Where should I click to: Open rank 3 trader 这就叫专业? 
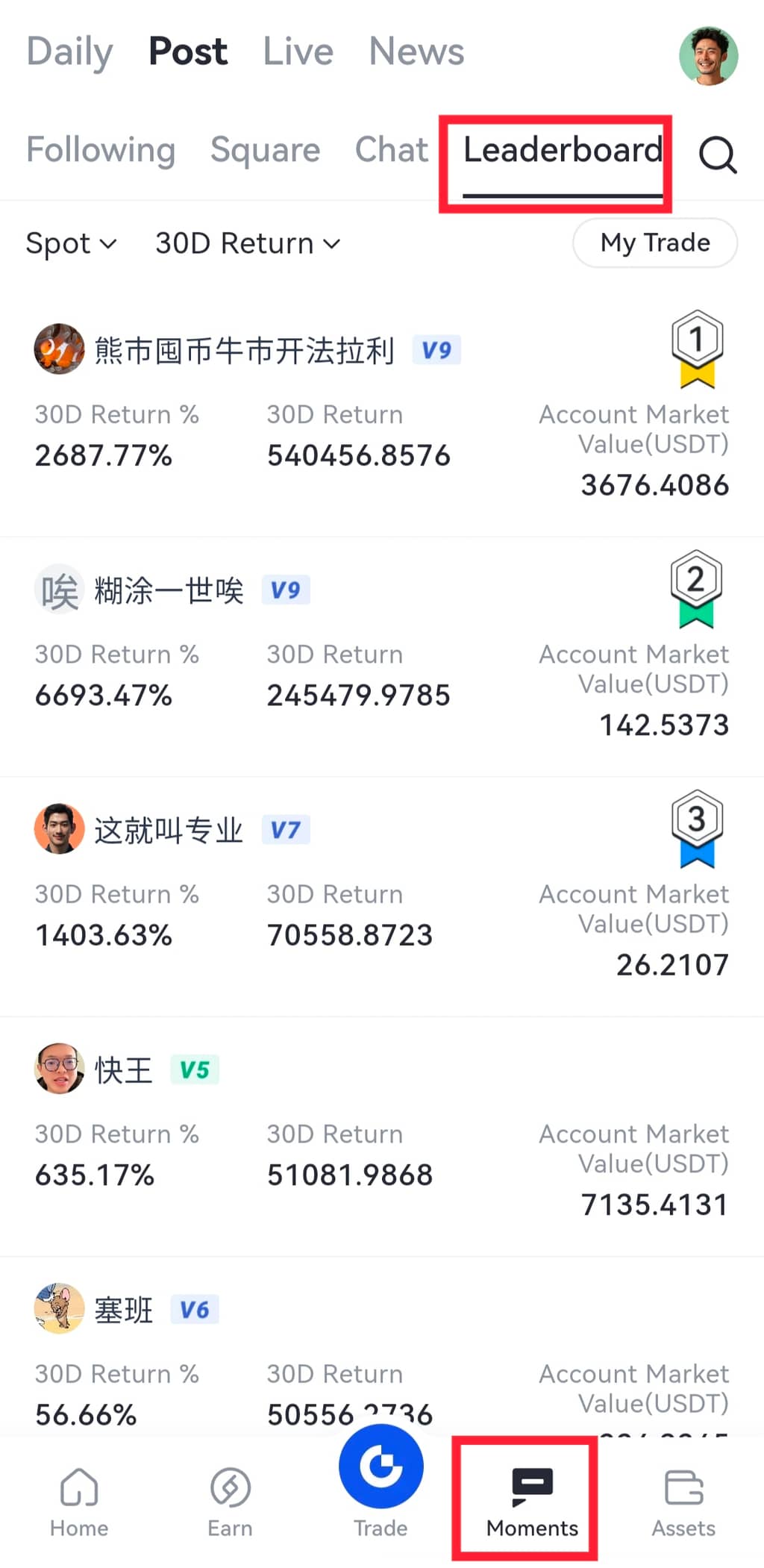tap(169, 830)
